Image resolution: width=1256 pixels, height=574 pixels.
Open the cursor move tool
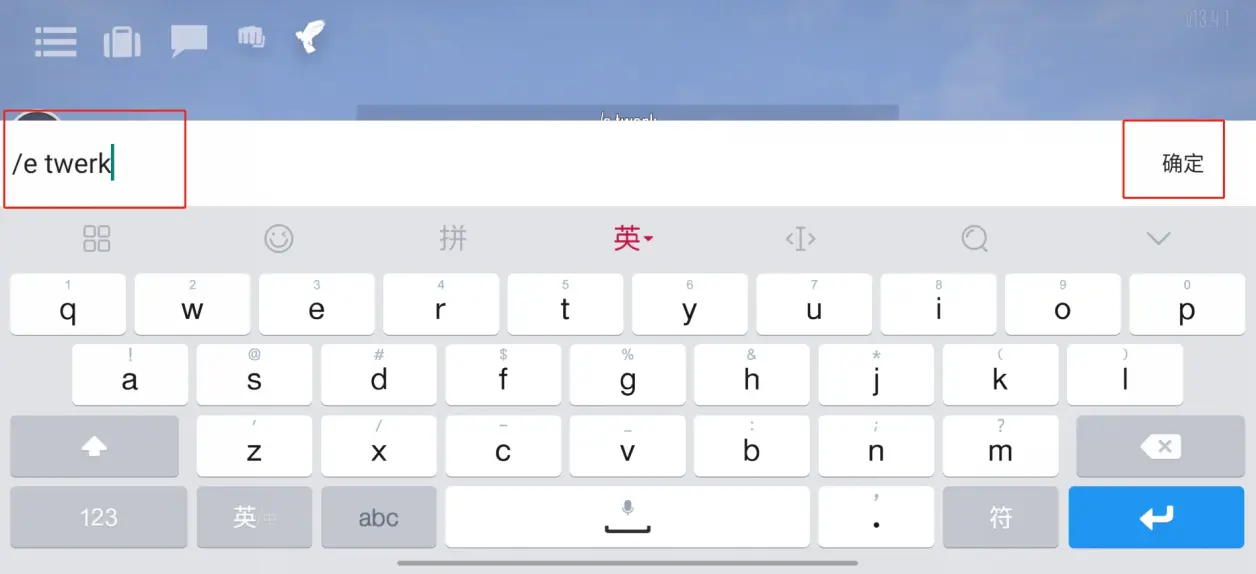(x=801, y=238)
